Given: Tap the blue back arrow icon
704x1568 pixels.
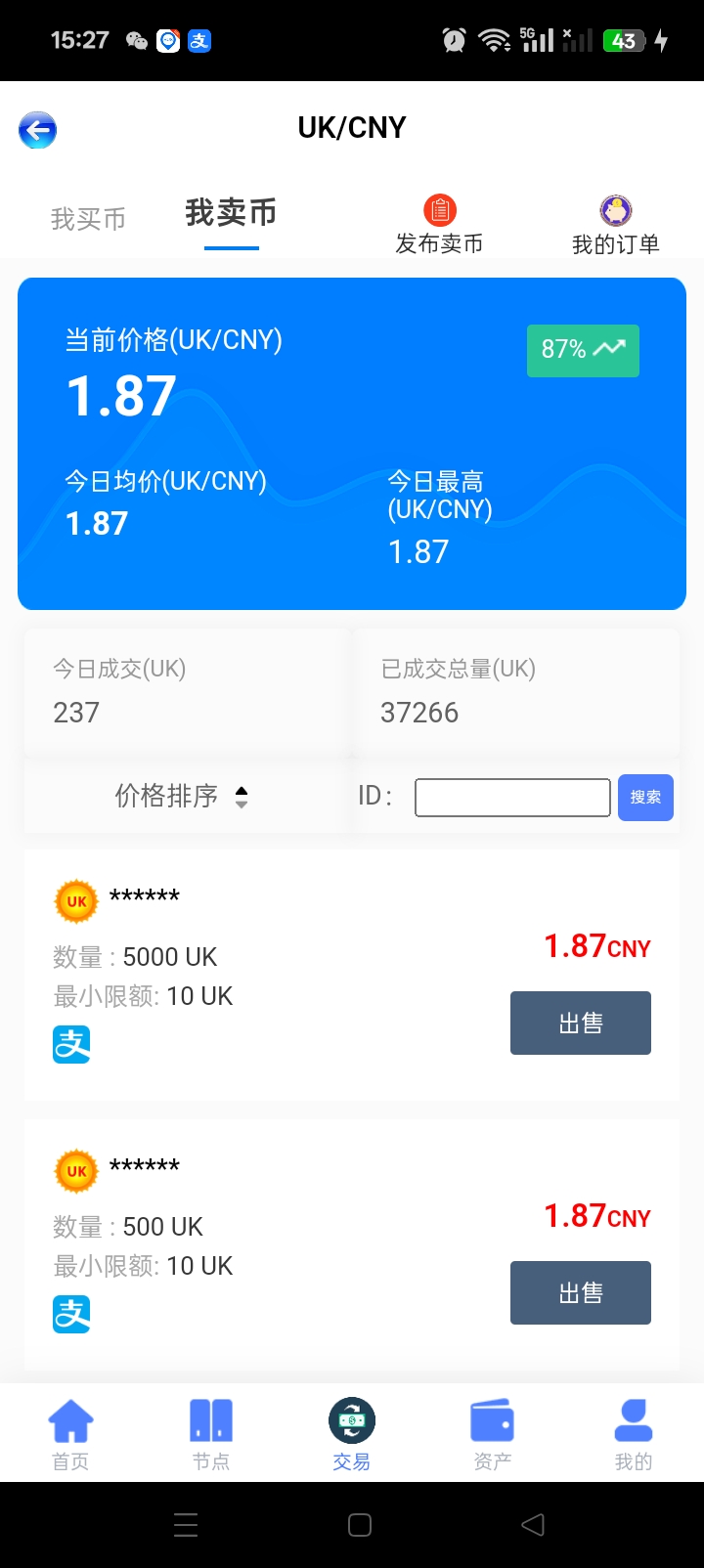Looking at the screenshot, I should coord(37,129).
